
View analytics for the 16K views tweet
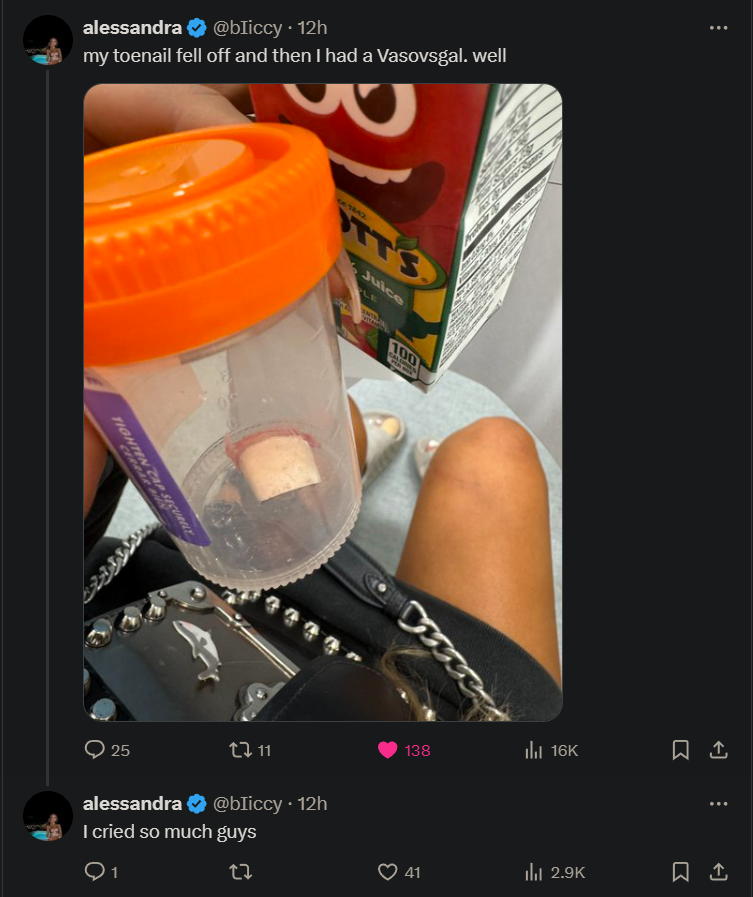pos(552,750)
